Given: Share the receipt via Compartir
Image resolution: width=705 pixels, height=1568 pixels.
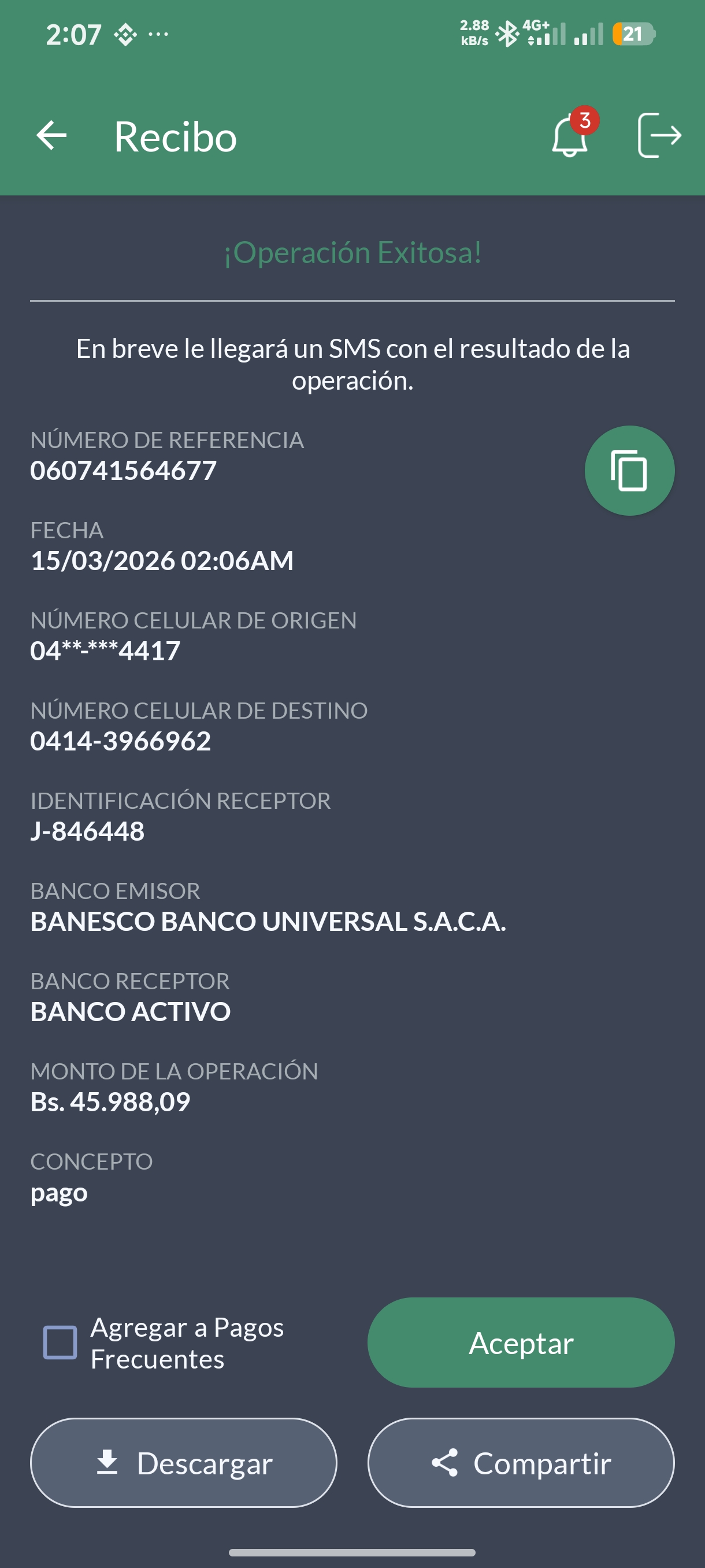Looking at the screenshot, I should pos(521,1463).
